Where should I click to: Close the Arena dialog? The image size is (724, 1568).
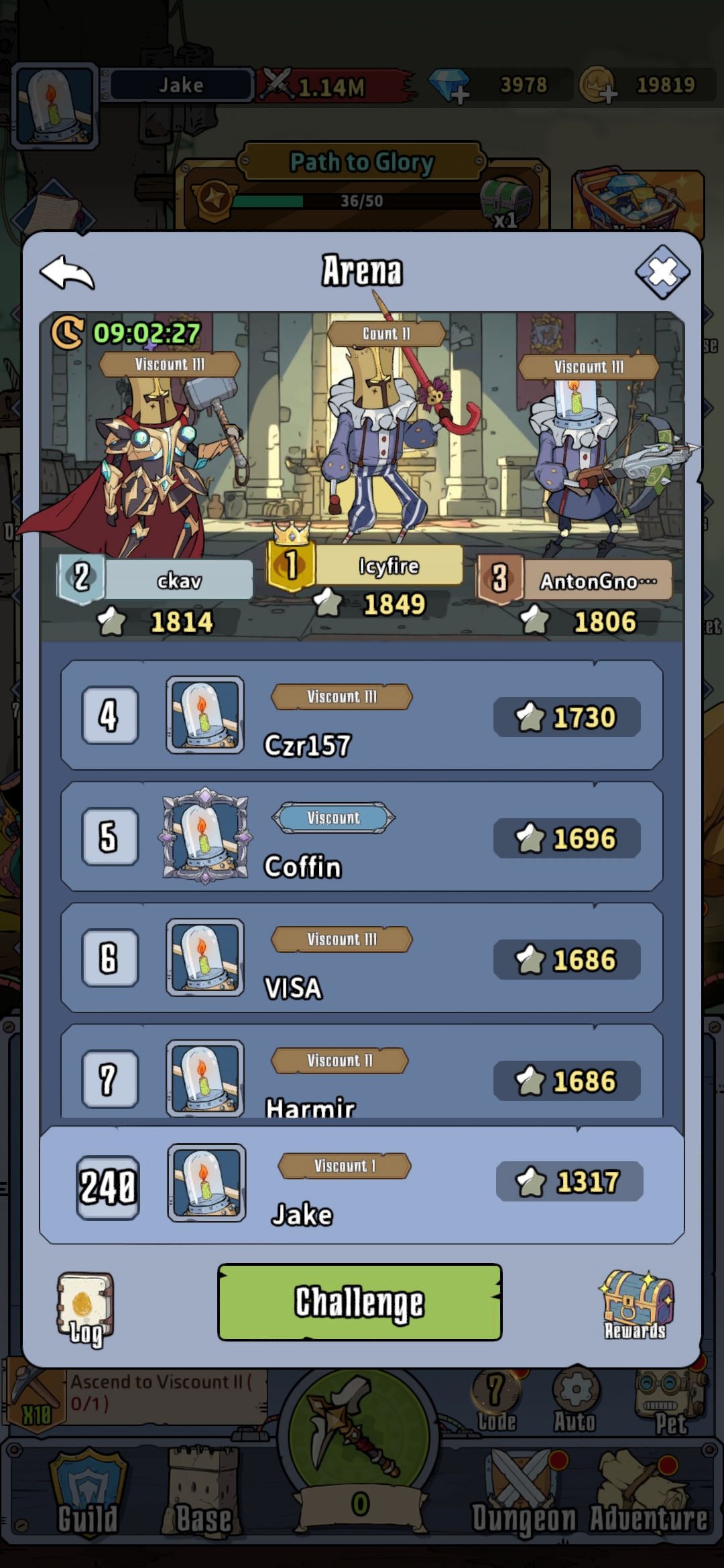click(x=662, y=272)
